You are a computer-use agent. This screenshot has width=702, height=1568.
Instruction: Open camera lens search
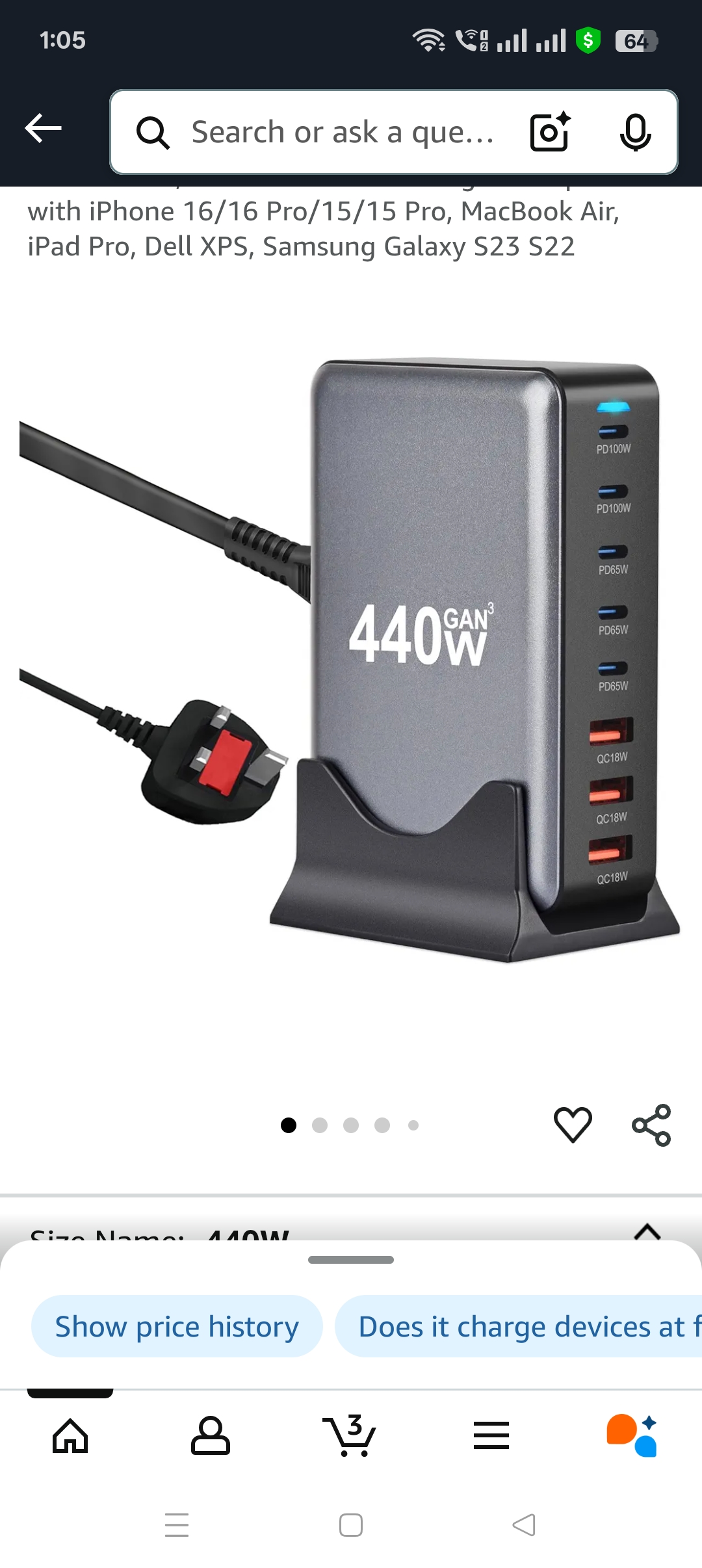(x=550, y=132)
